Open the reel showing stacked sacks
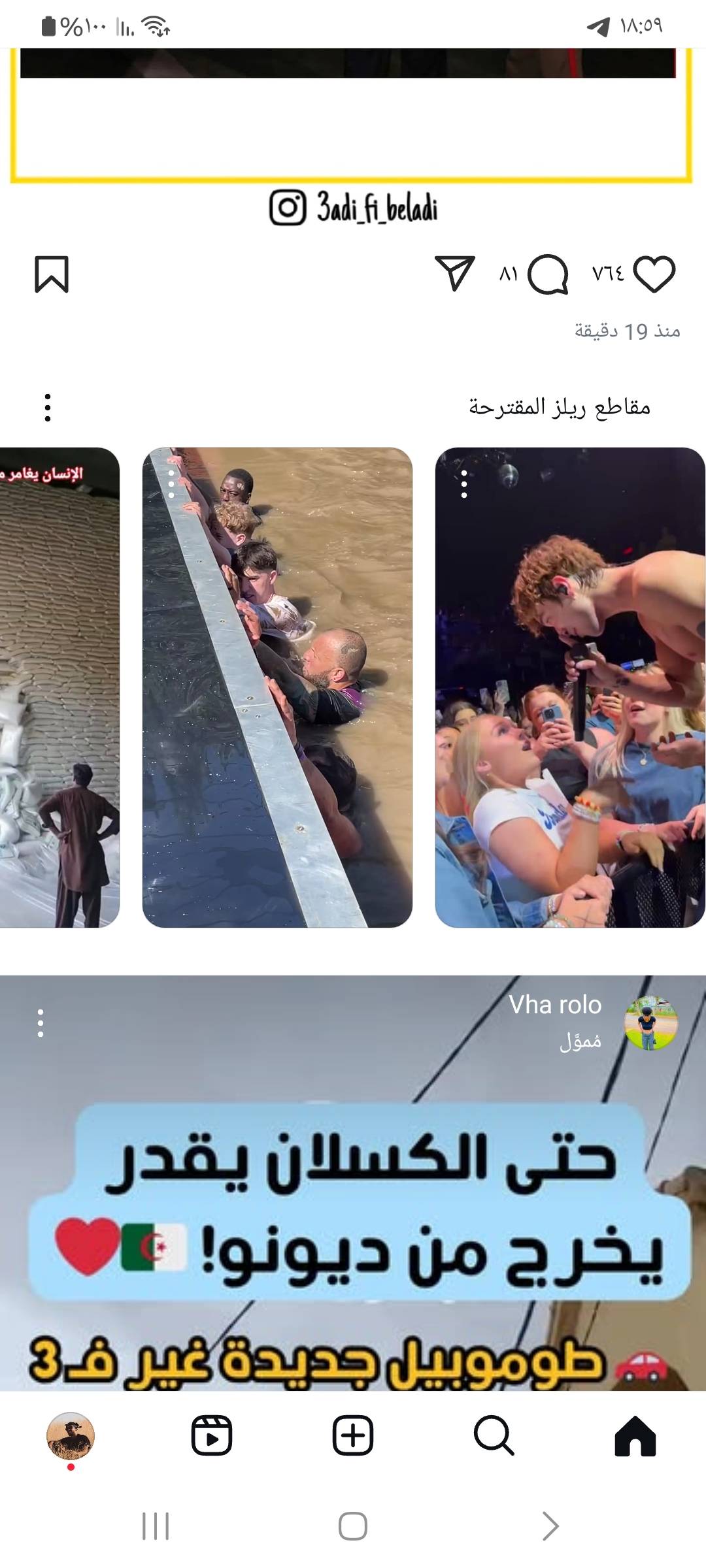Viewport: 706px width, 1568px height. 59,687
